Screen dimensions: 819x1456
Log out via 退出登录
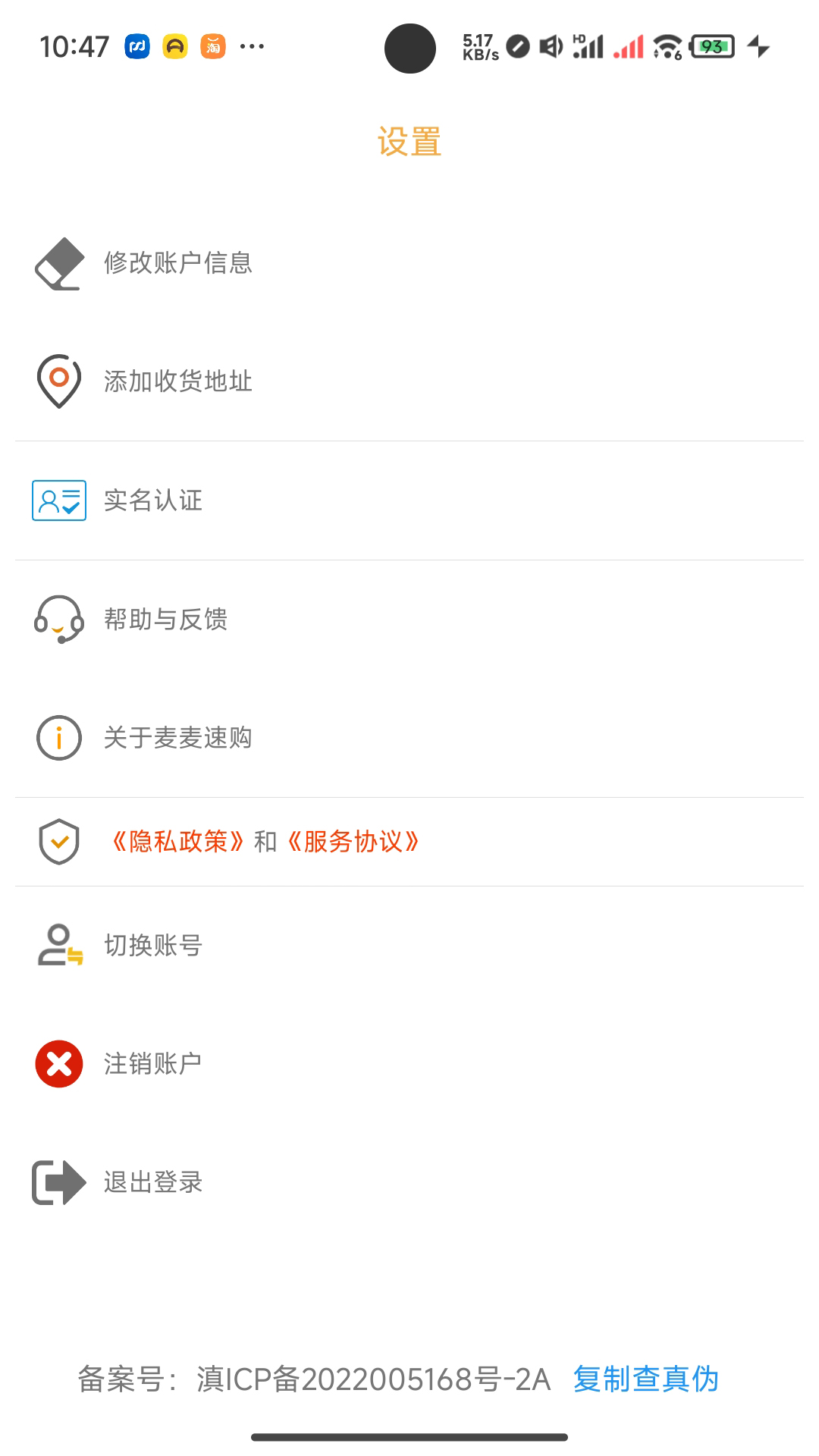(153, 1182)
